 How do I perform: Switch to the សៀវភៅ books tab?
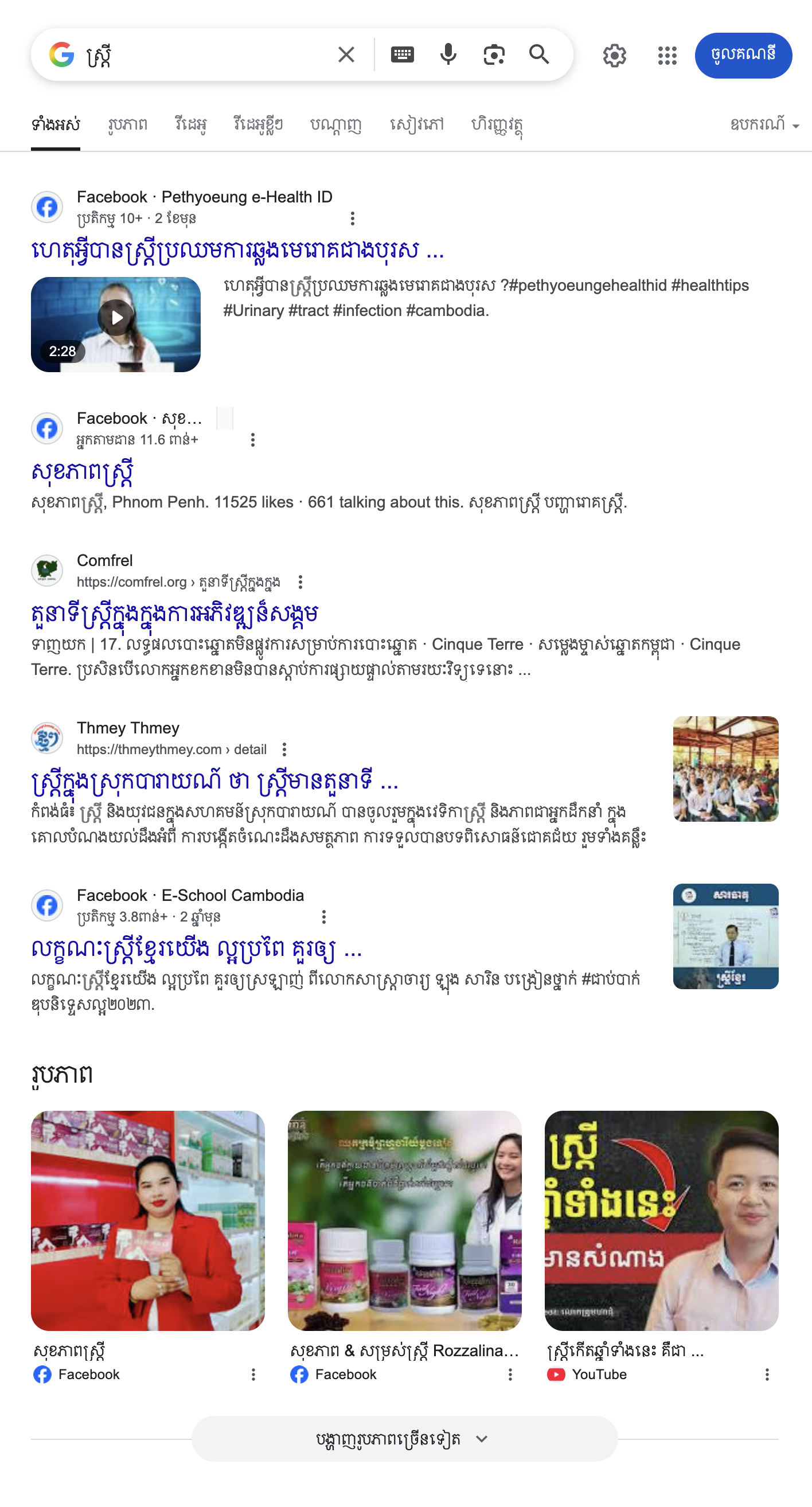pos(417,124)
